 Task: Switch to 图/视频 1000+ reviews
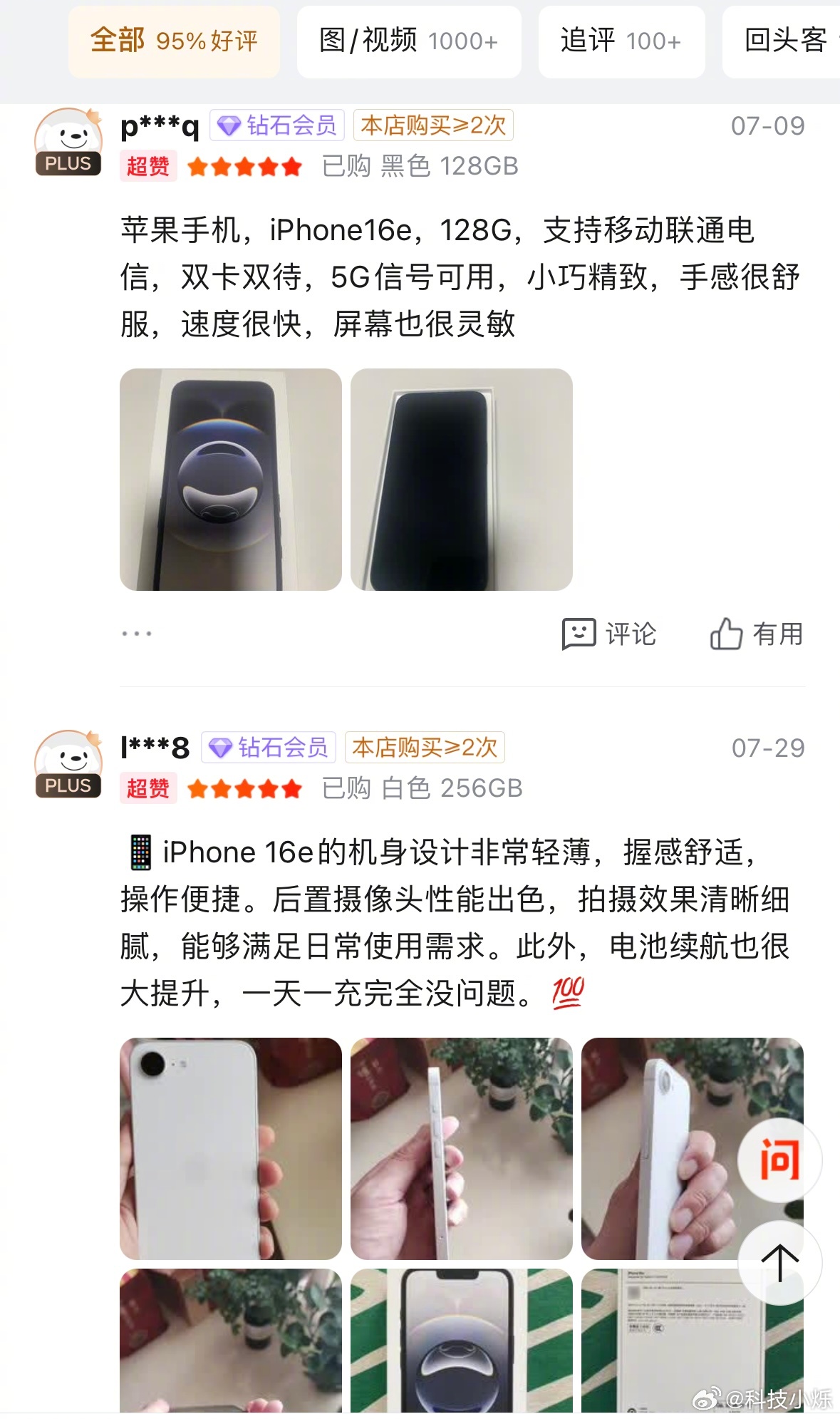[x=408, y=41]
